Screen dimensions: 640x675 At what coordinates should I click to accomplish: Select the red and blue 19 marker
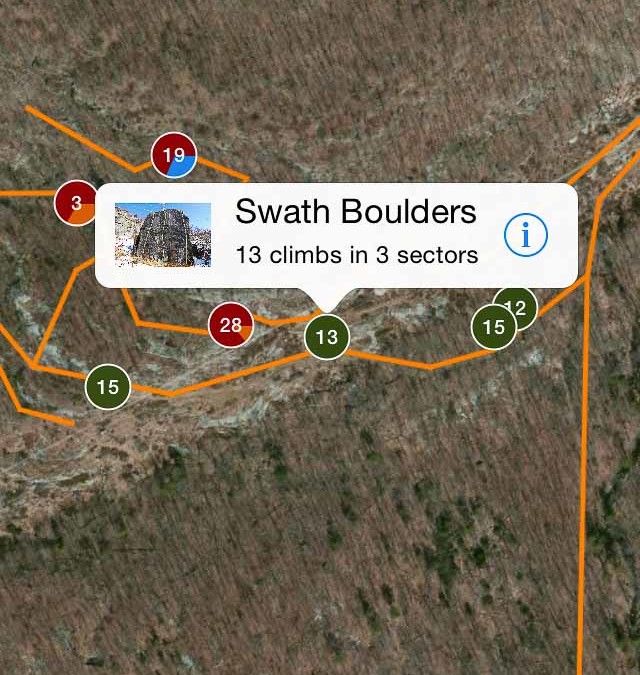coord(174,155)
